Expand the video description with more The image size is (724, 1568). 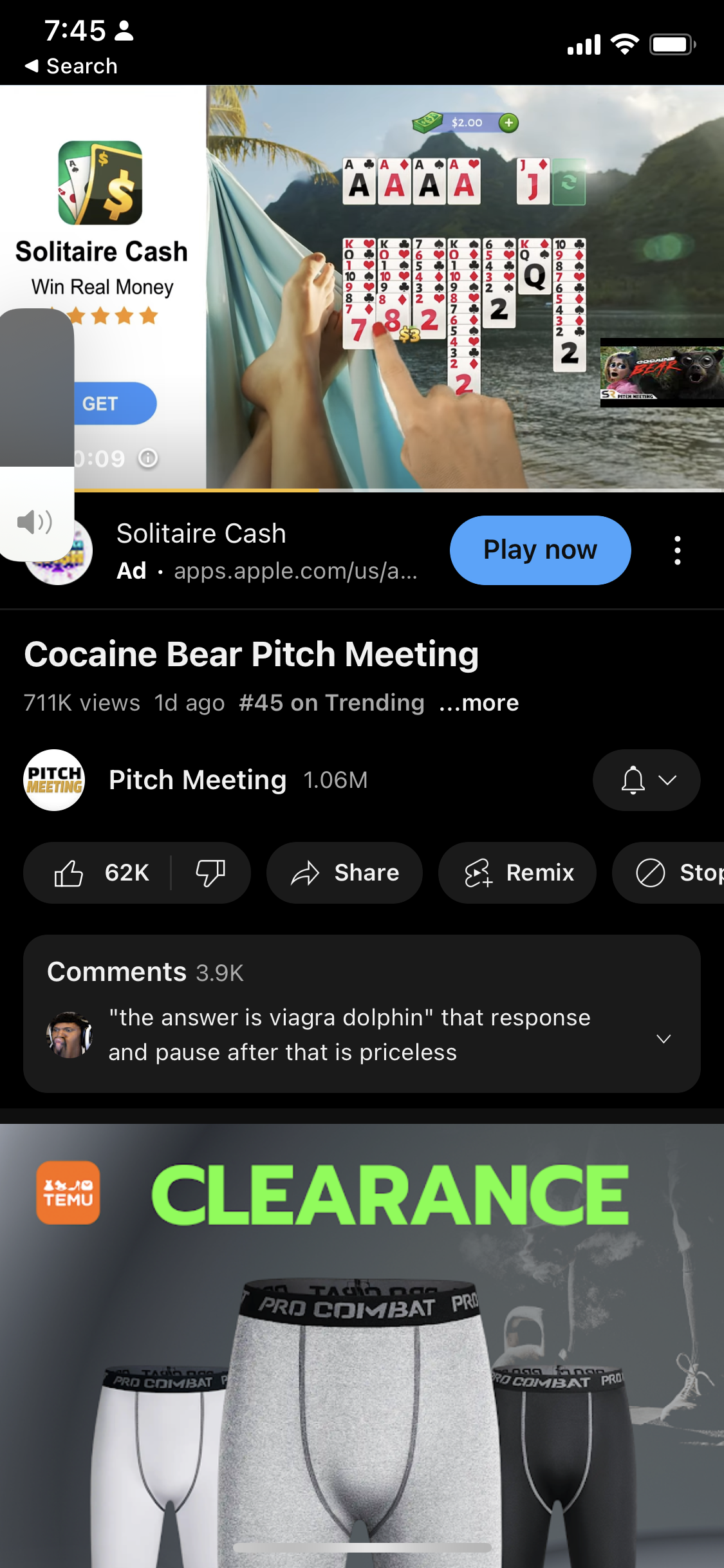point(479,703)
